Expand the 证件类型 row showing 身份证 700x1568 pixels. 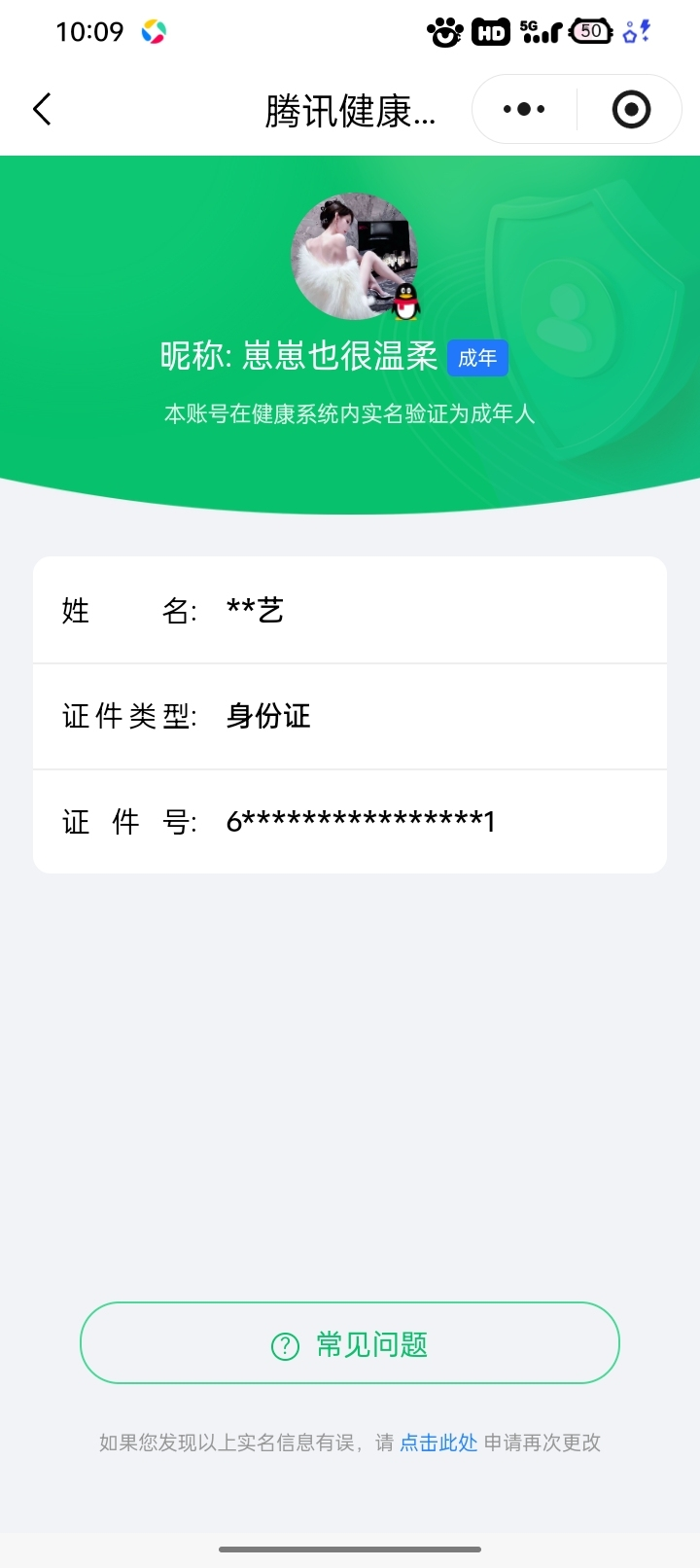[350, 716]
